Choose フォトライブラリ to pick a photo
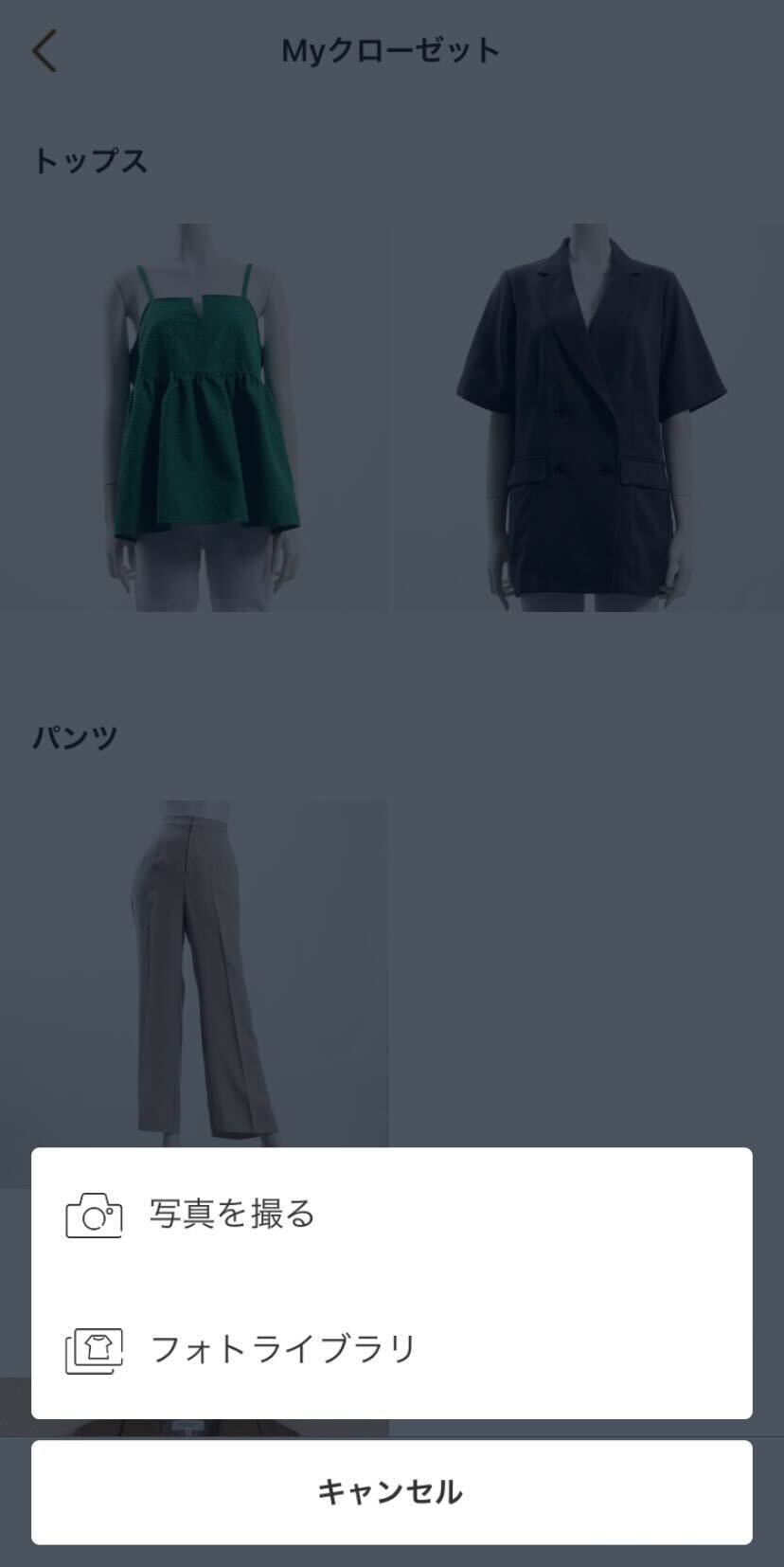The height and width of the screenshot is (1567, 784). [282, 1348]
